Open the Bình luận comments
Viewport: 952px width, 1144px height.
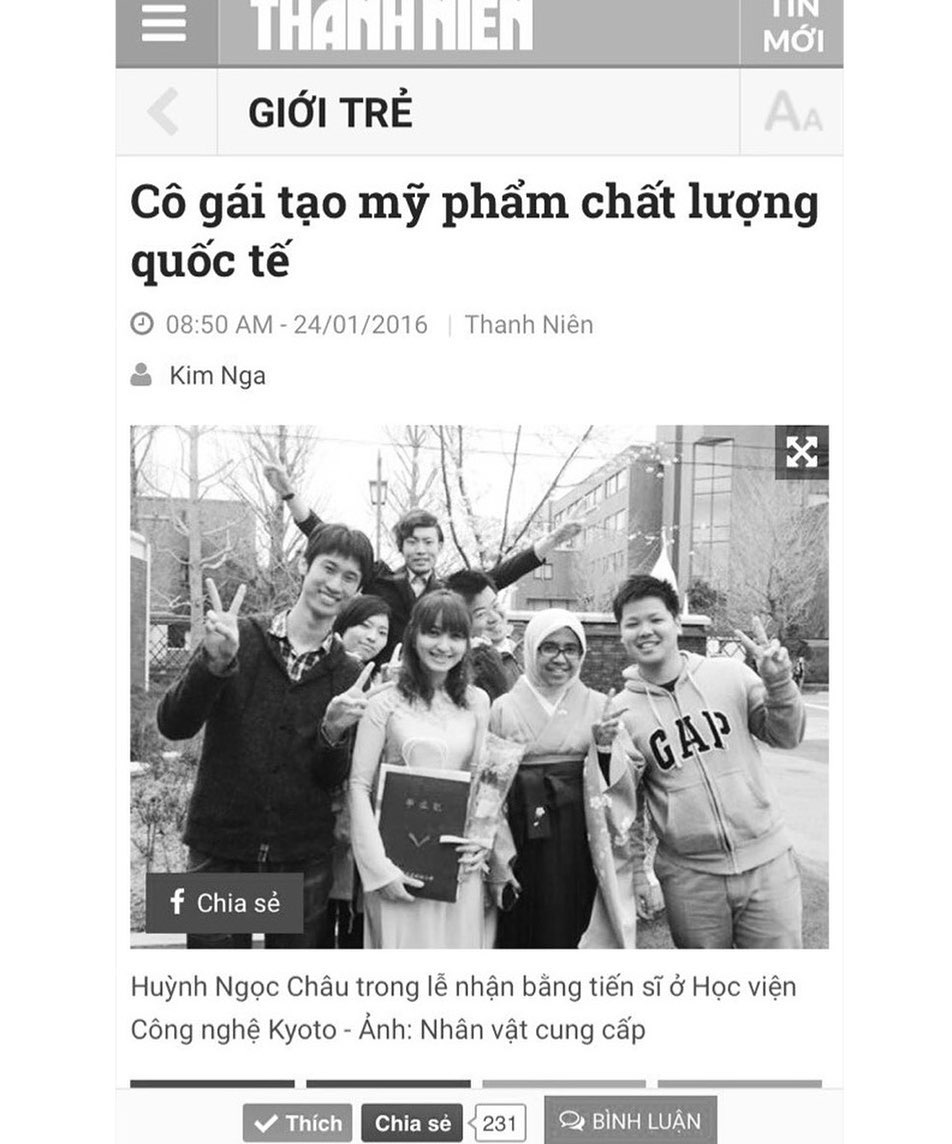[630, 1120]
